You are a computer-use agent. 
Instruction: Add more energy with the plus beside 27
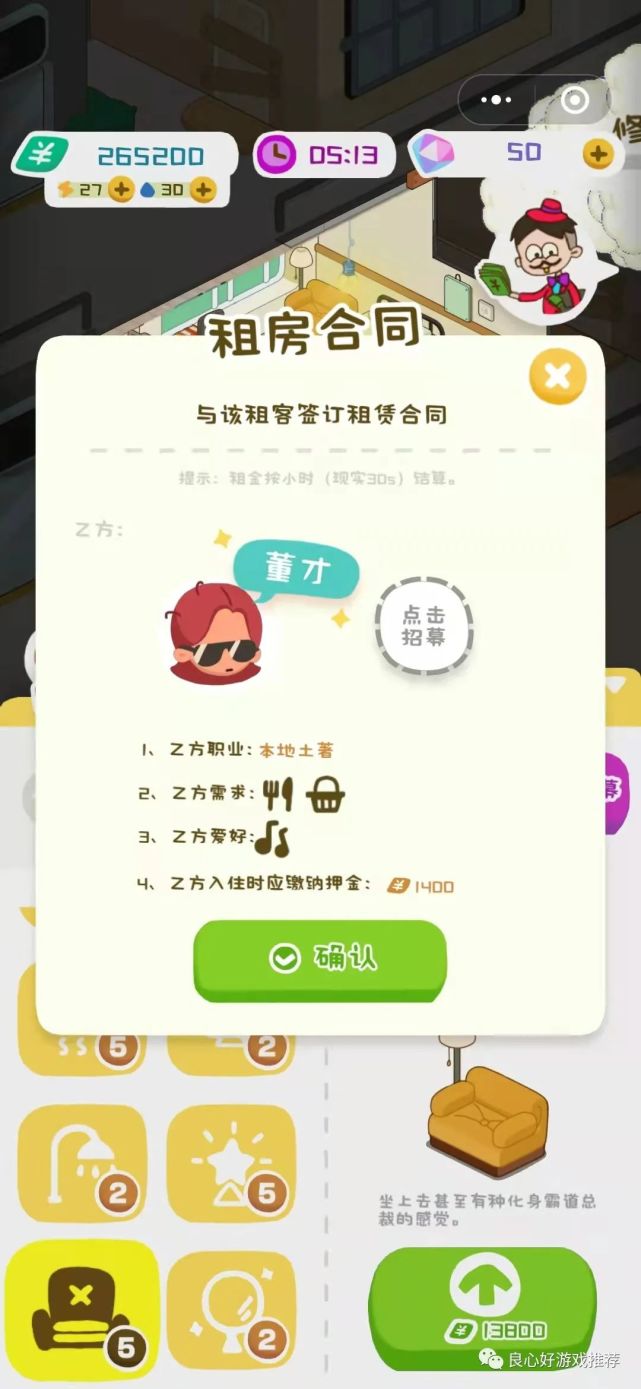[x=121, y=189]
